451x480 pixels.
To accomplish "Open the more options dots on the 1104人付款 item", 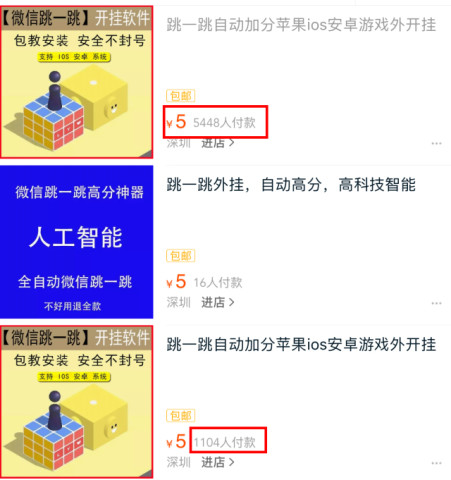I will click(436, 463).
